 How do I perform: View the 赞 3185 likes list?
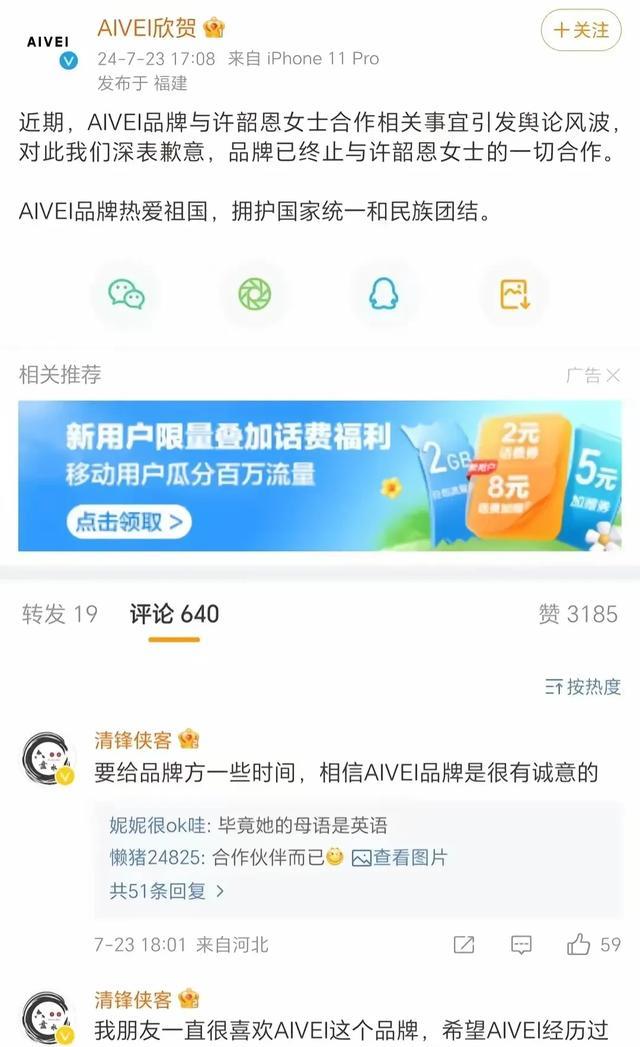point(578,614)
